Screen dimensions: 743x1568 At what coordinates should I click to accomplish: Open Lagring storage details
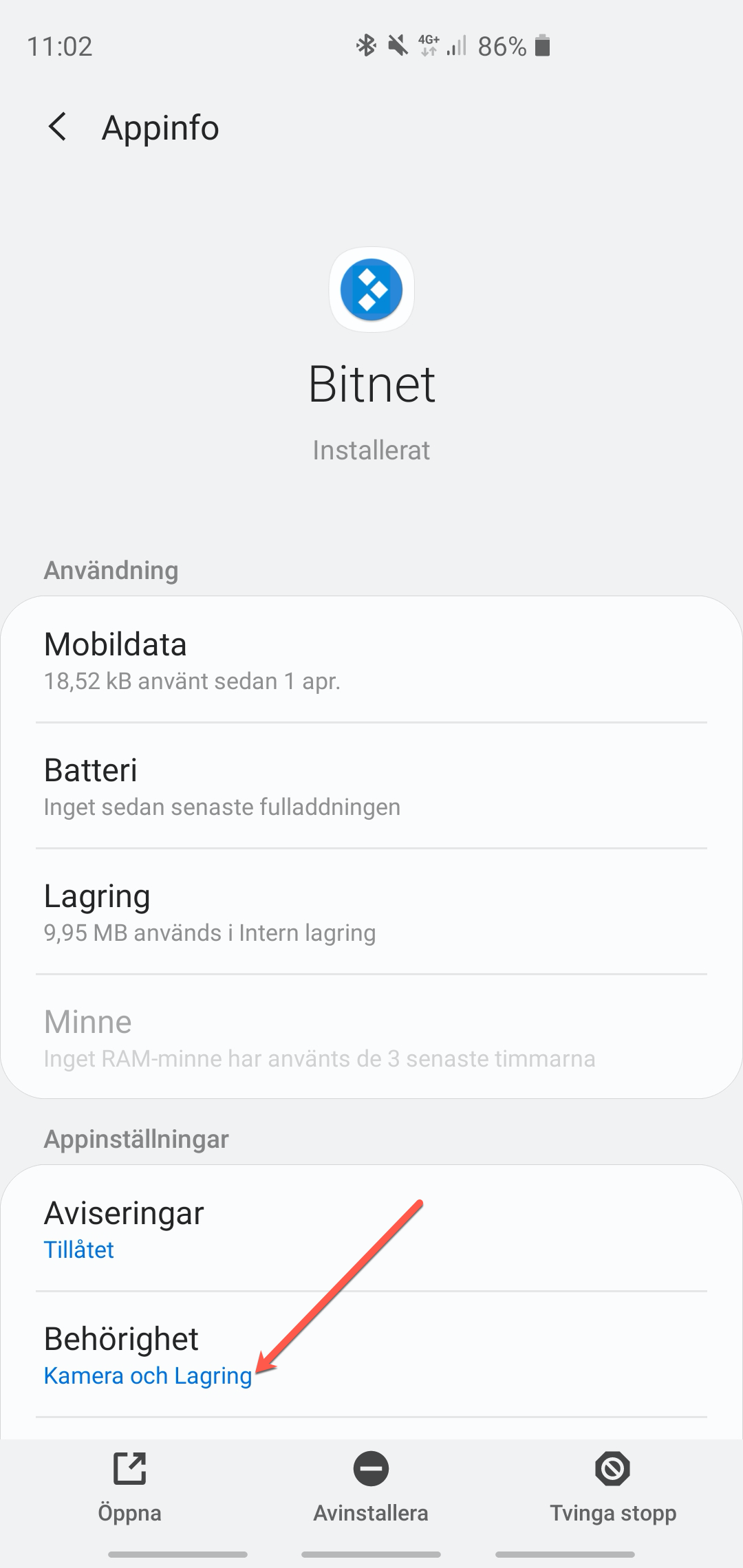click(x=371, y=911)
